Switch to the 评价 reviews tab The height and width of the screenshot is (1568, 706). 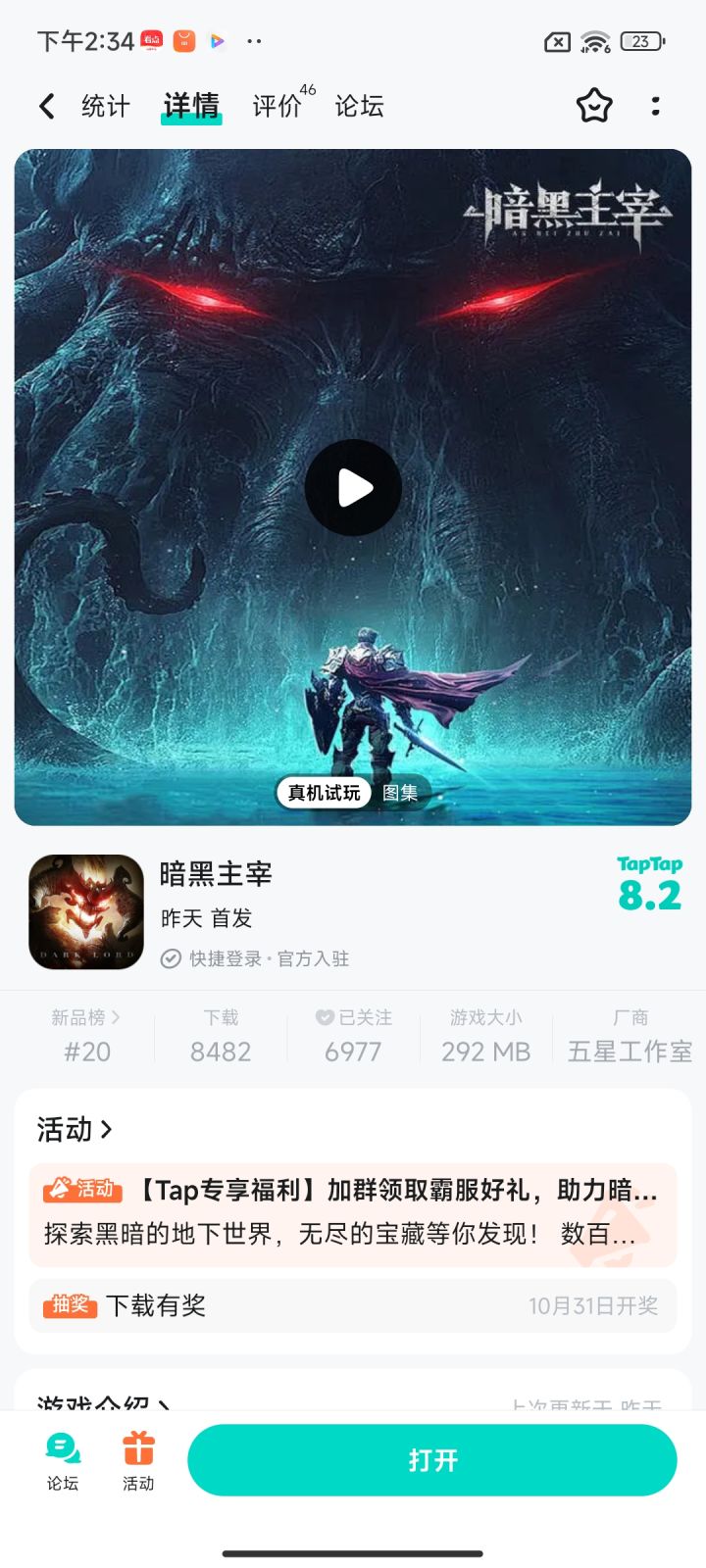(273, 106)
